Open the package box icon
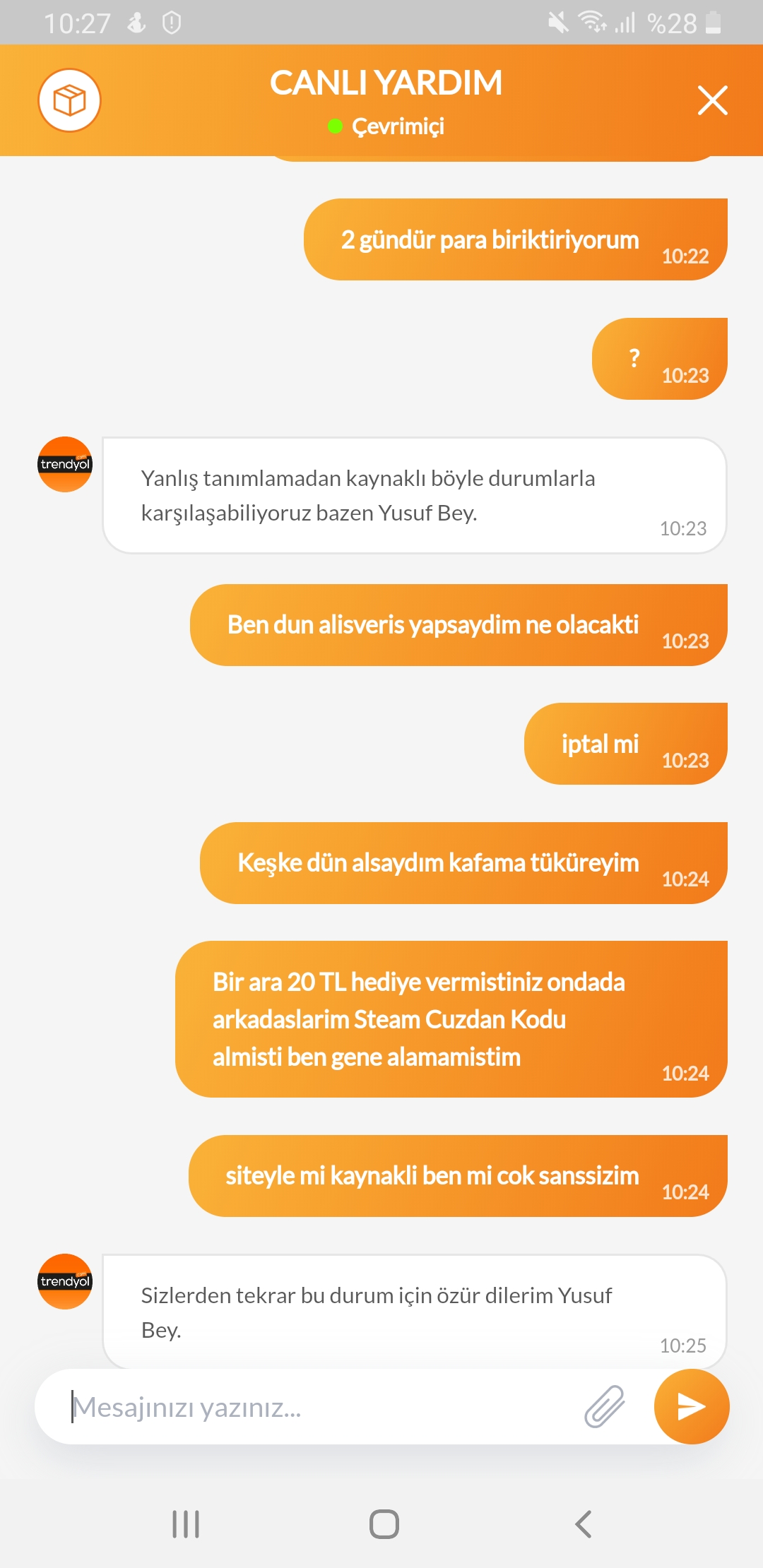The height and width of the screenshot is (1568, 763). [x=69, y=100]
